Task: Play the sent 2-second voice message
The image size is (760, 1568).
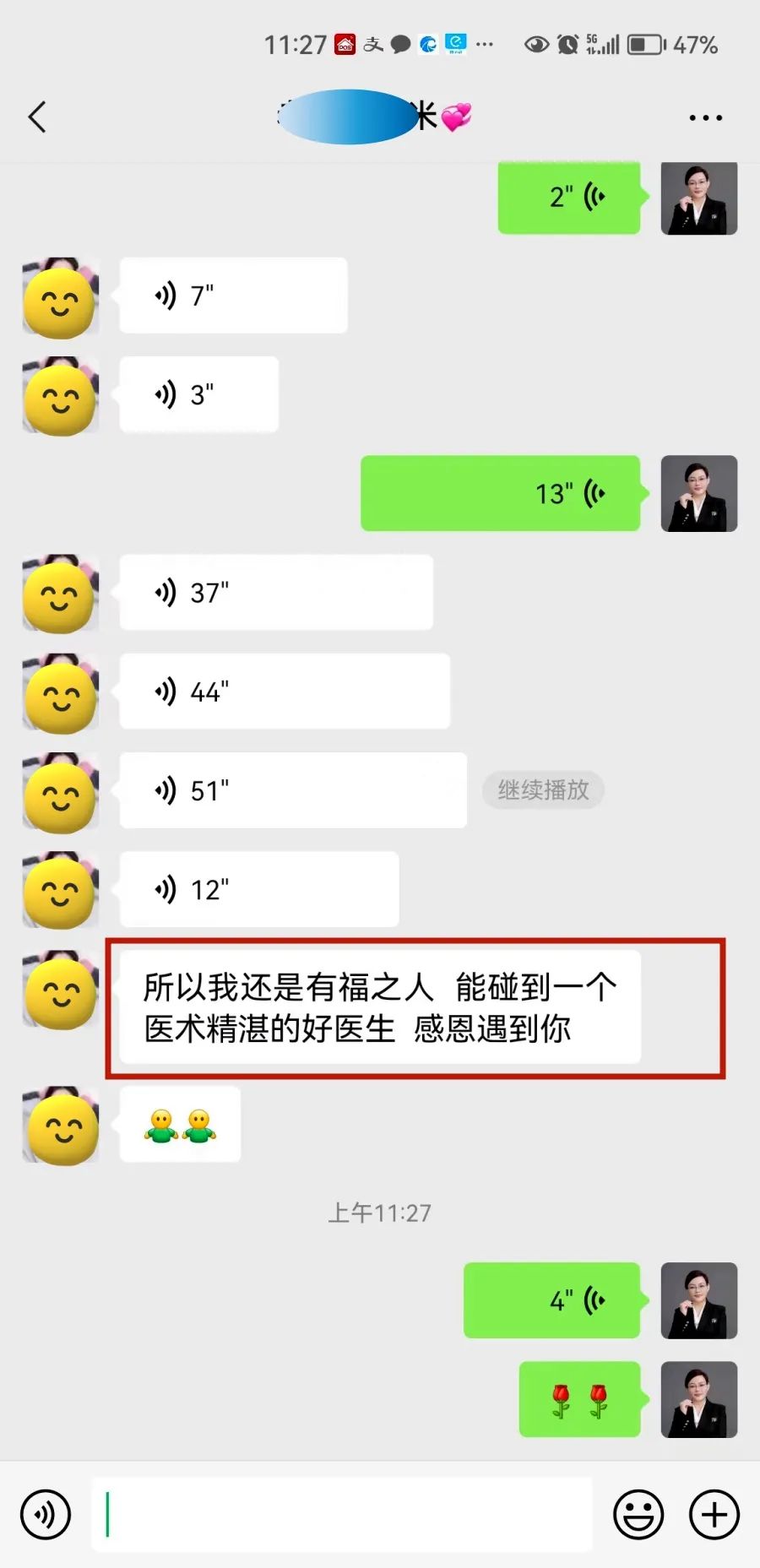Action: [x=569, y=198]
